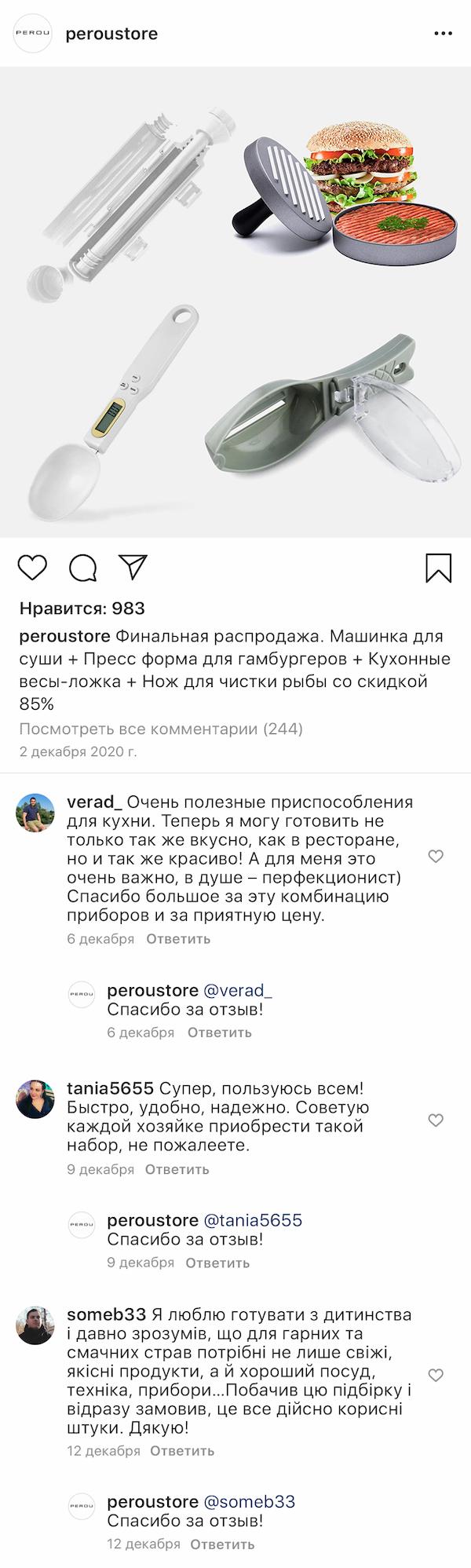Like tania5655's comment

(436, 1120)
